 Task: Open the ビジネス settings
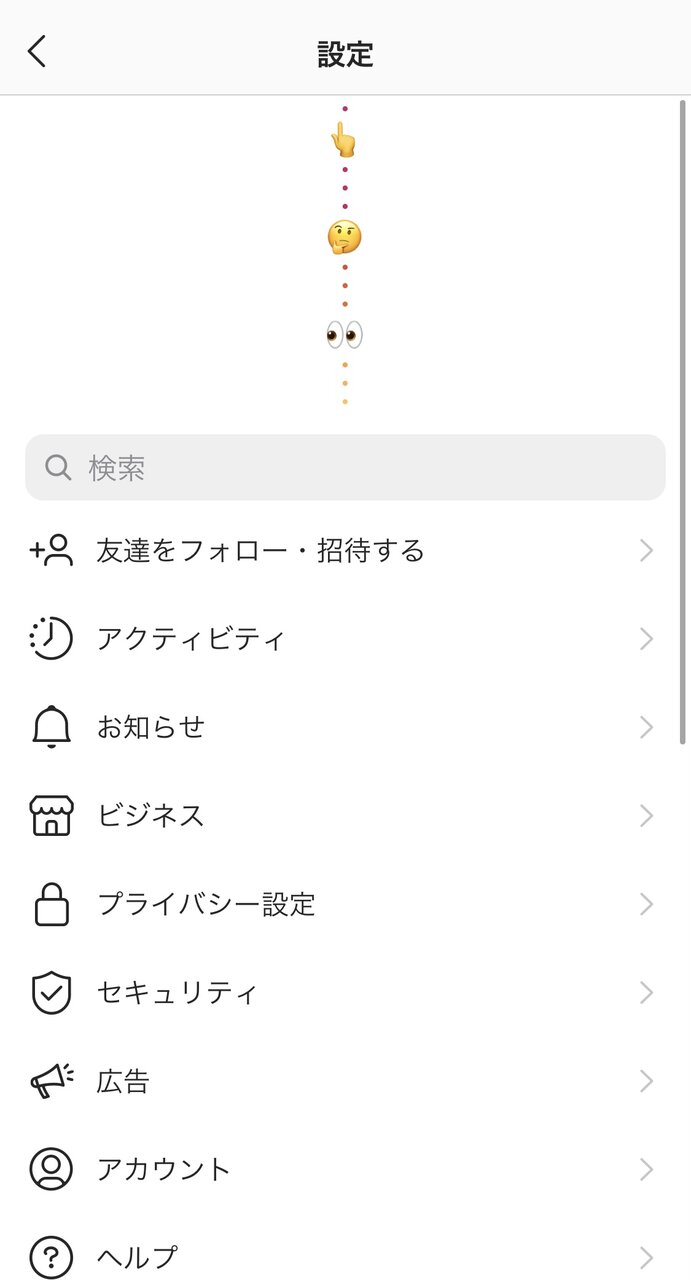pyautogui.click(x=345, y=816)
